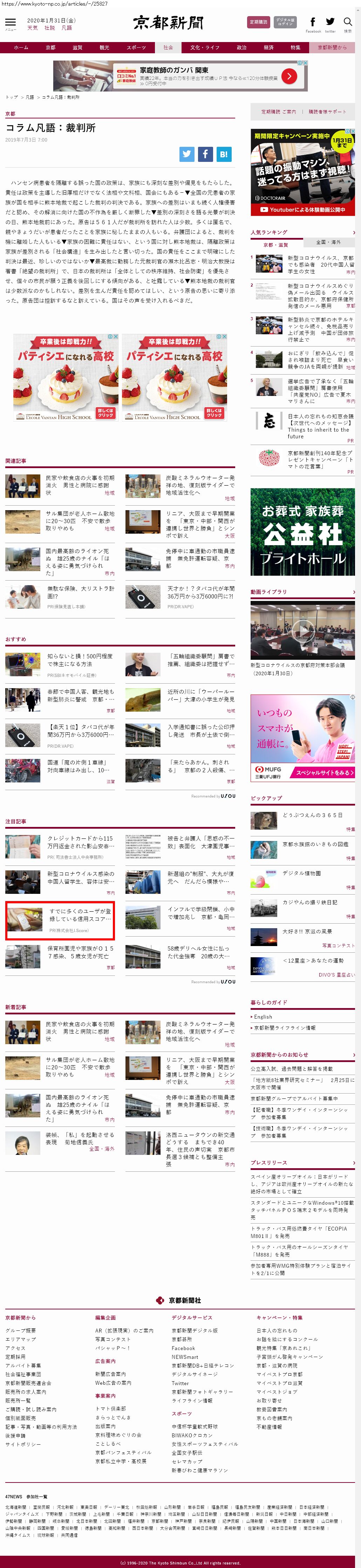Follow the 凡語 breadcrumb link
The width and height of the screenshot is (361, 1568).
[x=30, y=97]
